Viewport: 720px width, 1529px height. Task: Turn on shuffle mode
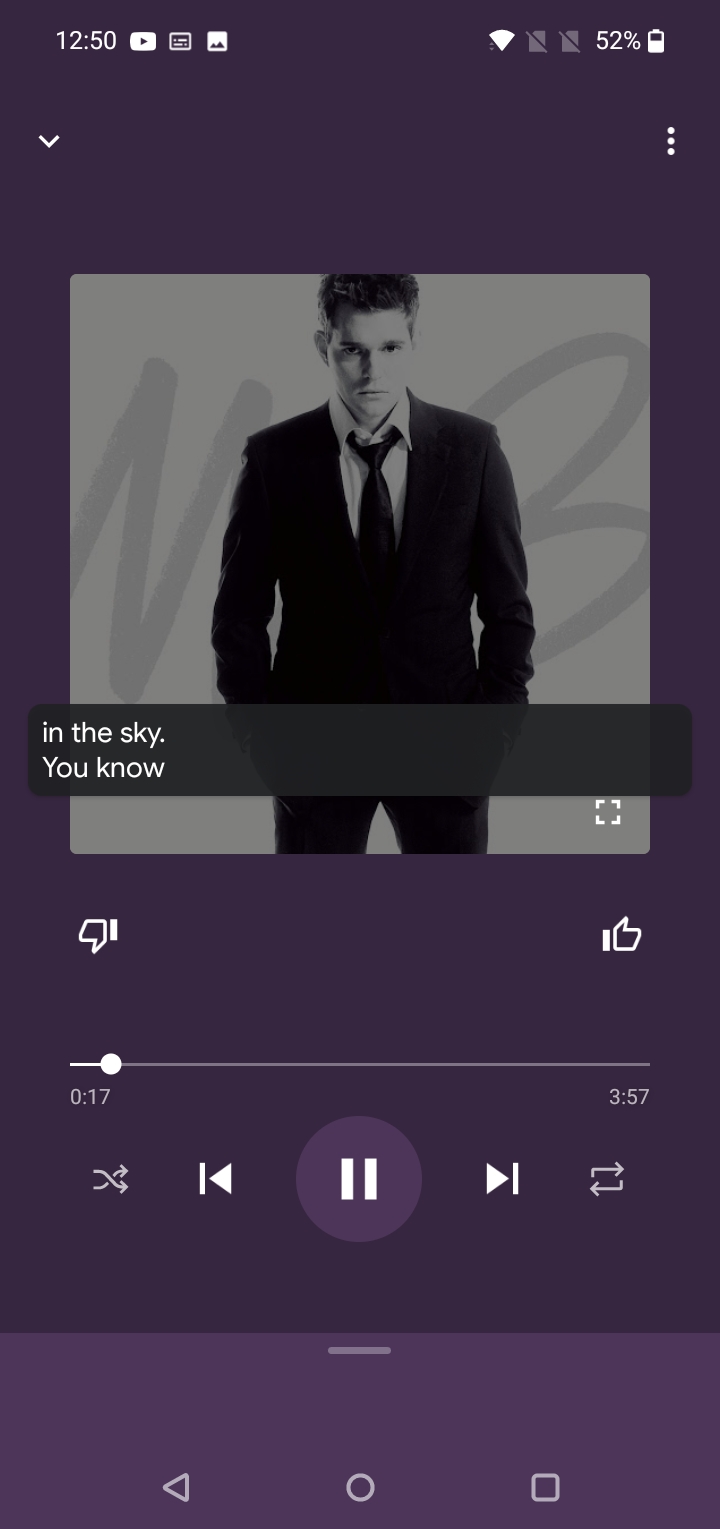pyautogui.click(x=111, y=1180)
